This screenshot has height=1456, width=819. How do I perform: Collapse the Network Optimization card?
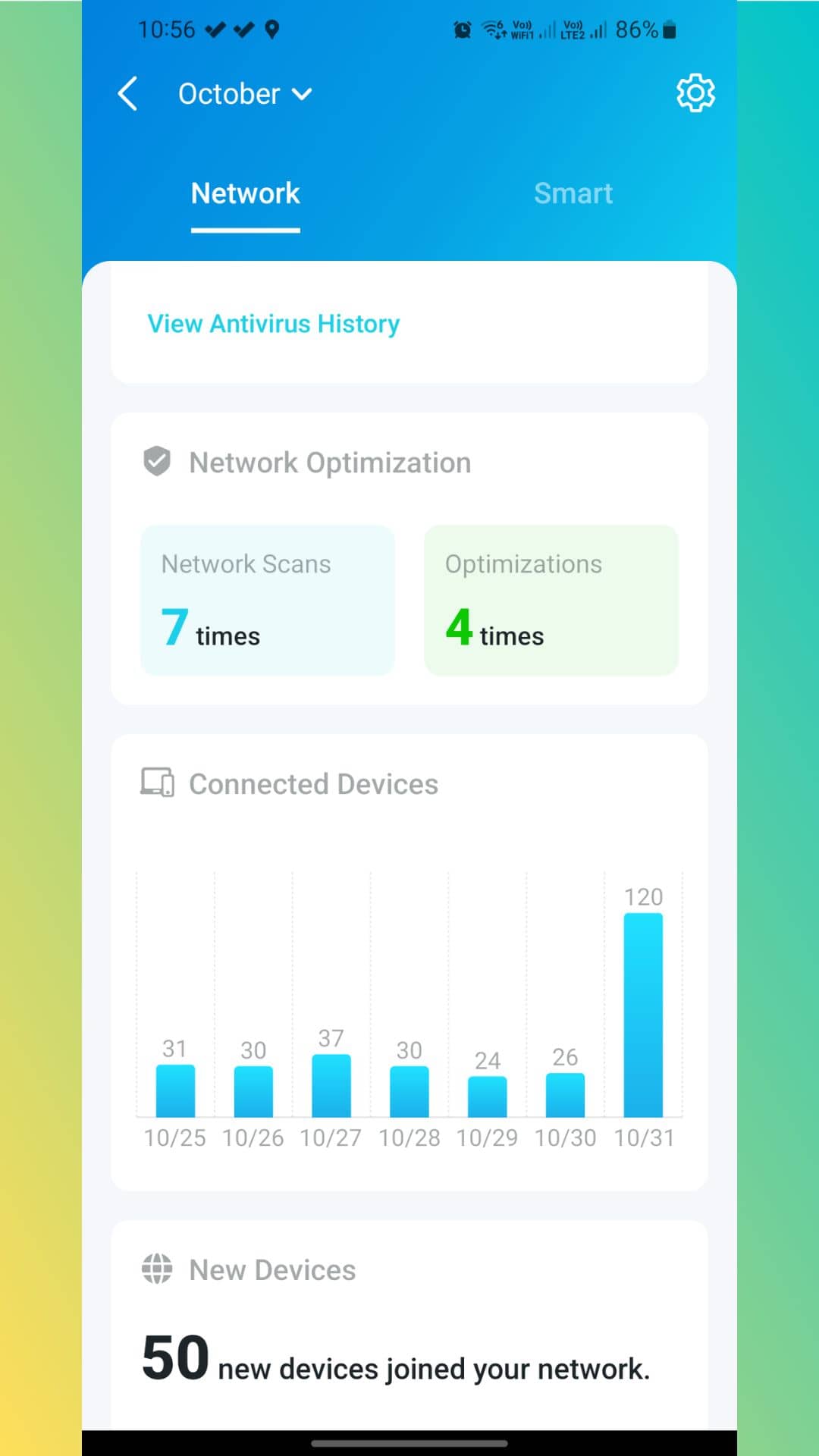pyautogui.click(x=329, y=462)
